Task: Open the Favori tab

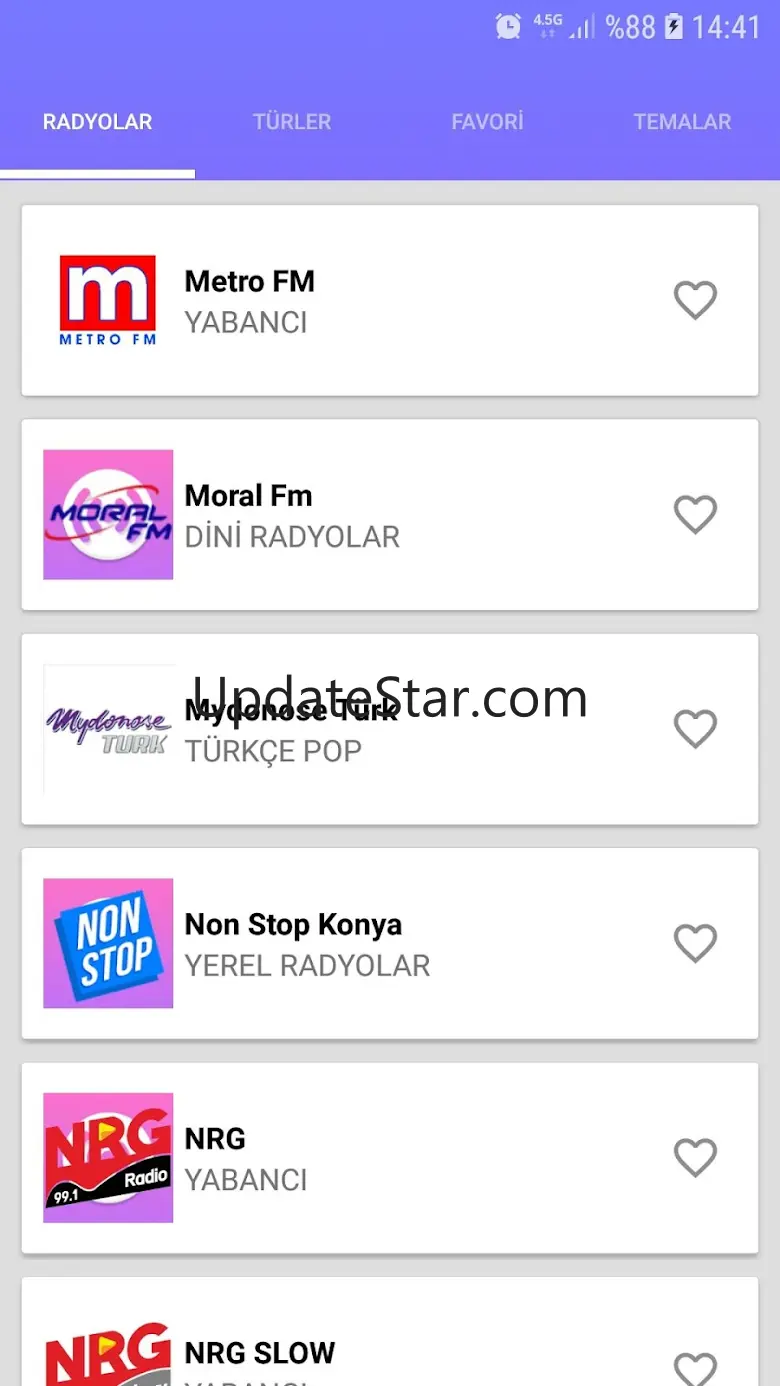Action: tap(487, 122)
